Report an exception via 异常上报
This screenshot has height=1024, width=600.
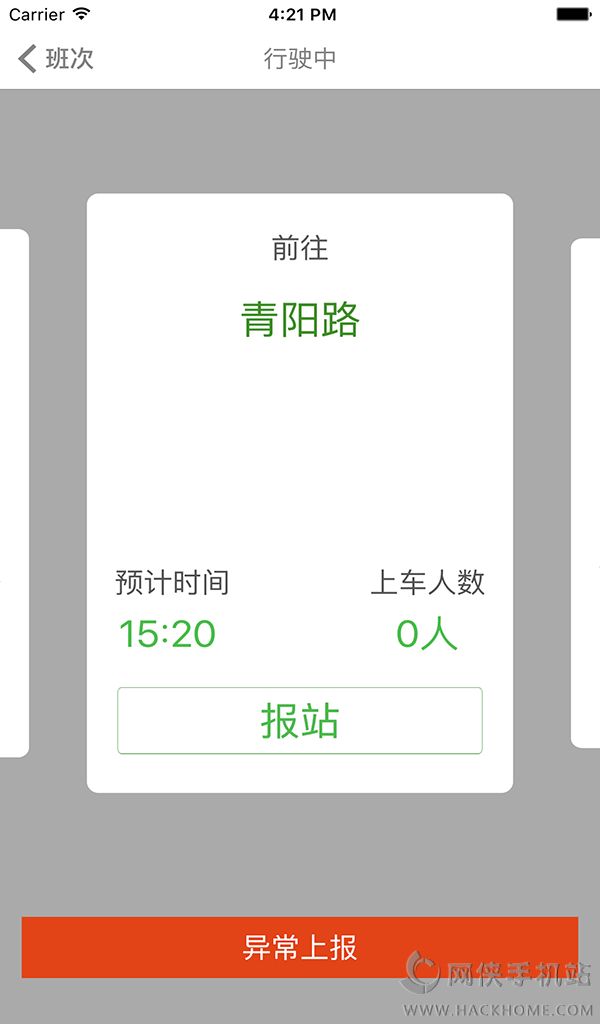coord(300,947)
